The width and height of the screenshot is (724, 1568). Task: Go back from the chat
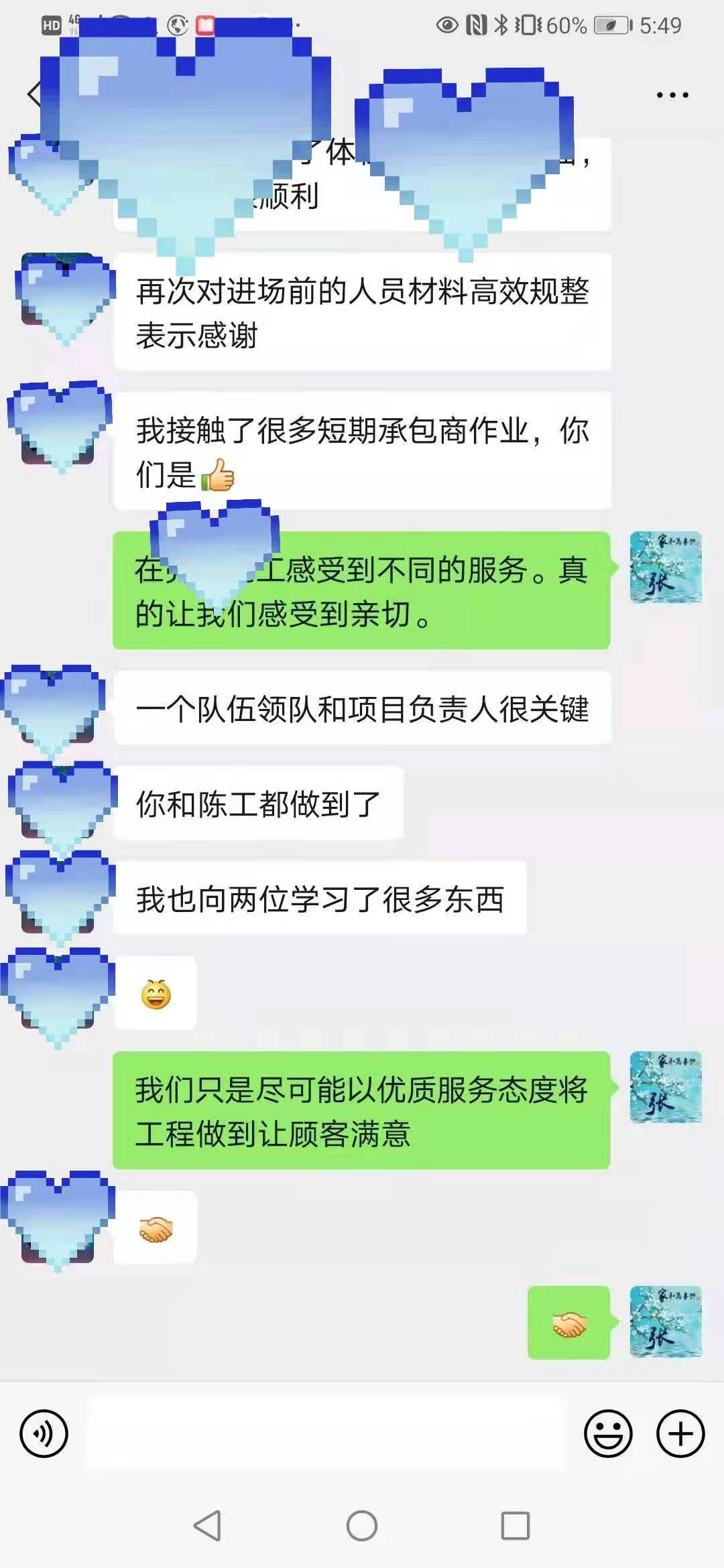pyautogui.click(x=34, y=94)
